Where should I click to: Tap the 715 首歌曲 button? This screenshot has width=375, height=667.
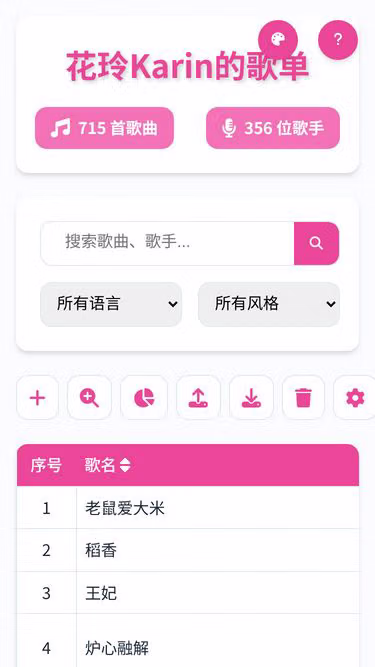(105, 128)
